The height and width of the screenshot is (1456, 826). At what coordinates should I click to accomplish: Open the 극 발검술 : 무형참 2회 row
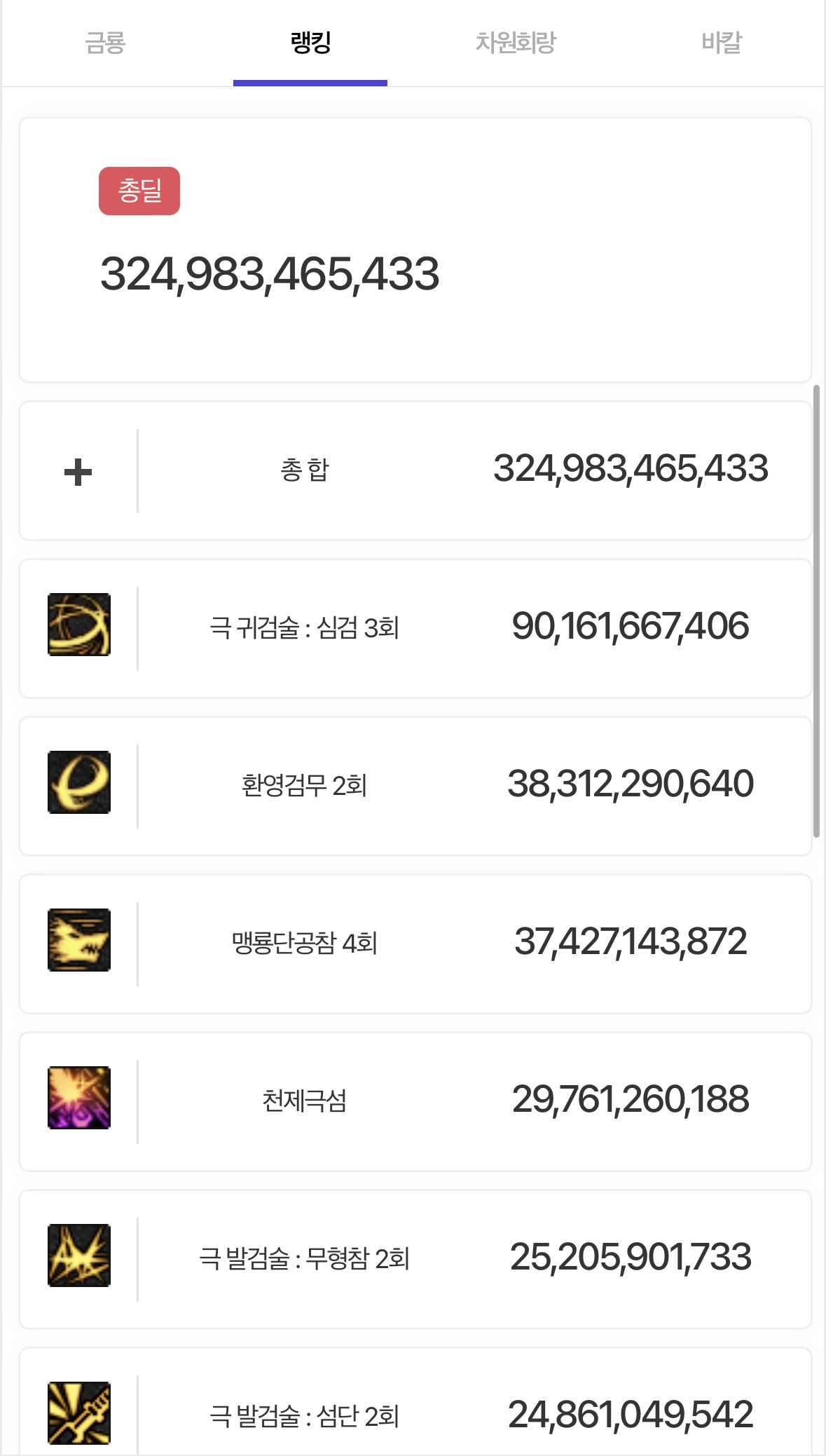[415, 1259]
